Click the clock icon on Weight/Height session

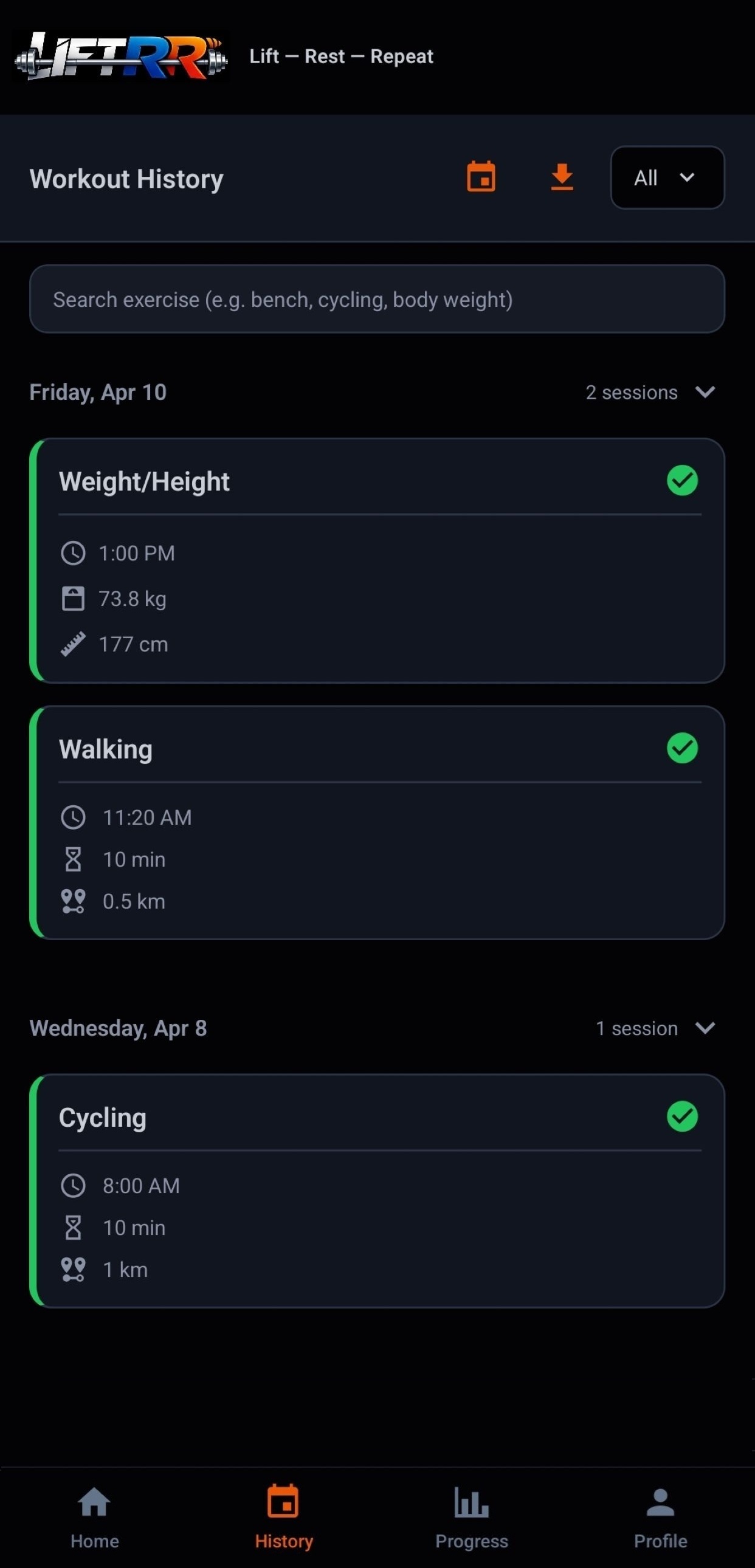click(74, 552)
